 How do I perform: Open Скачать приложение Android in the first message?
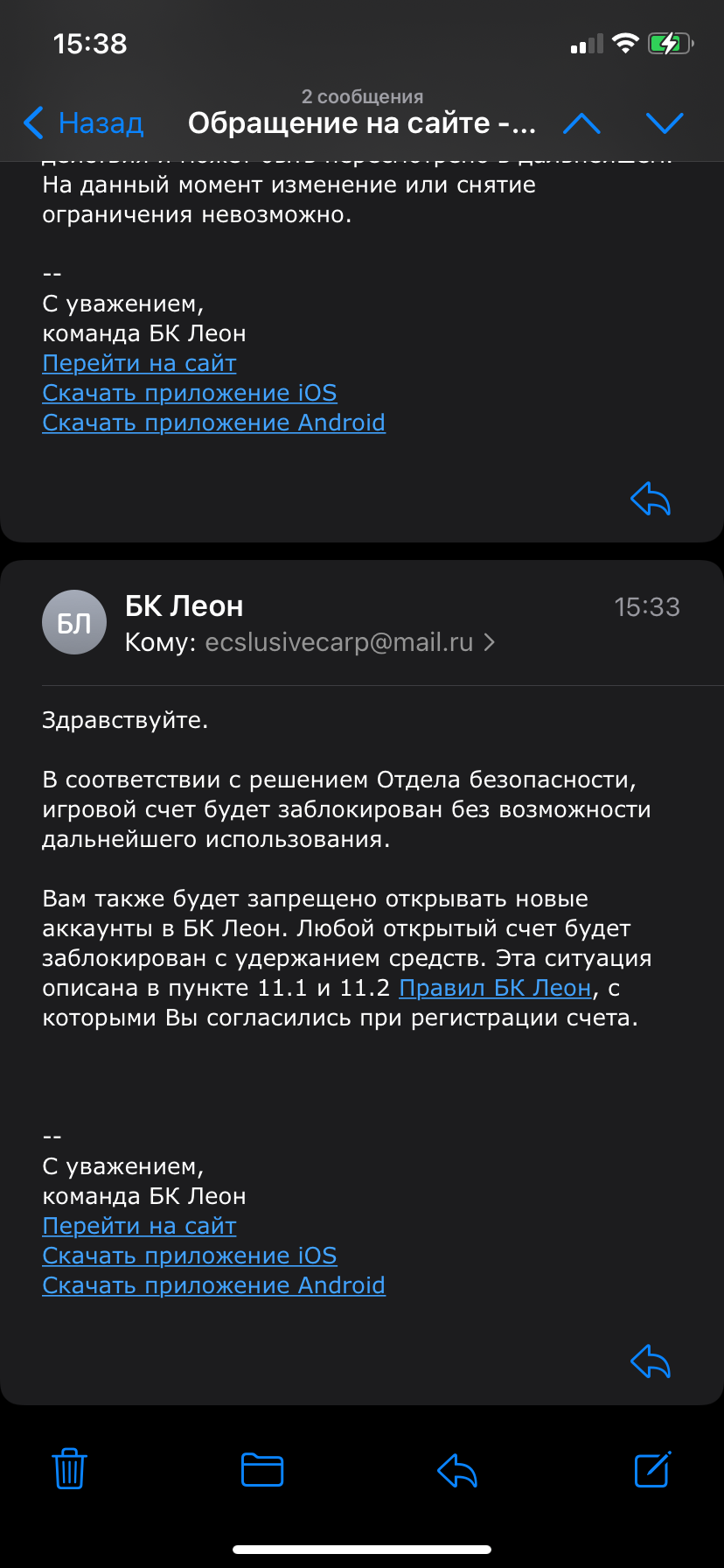click(x=213, y=423)
